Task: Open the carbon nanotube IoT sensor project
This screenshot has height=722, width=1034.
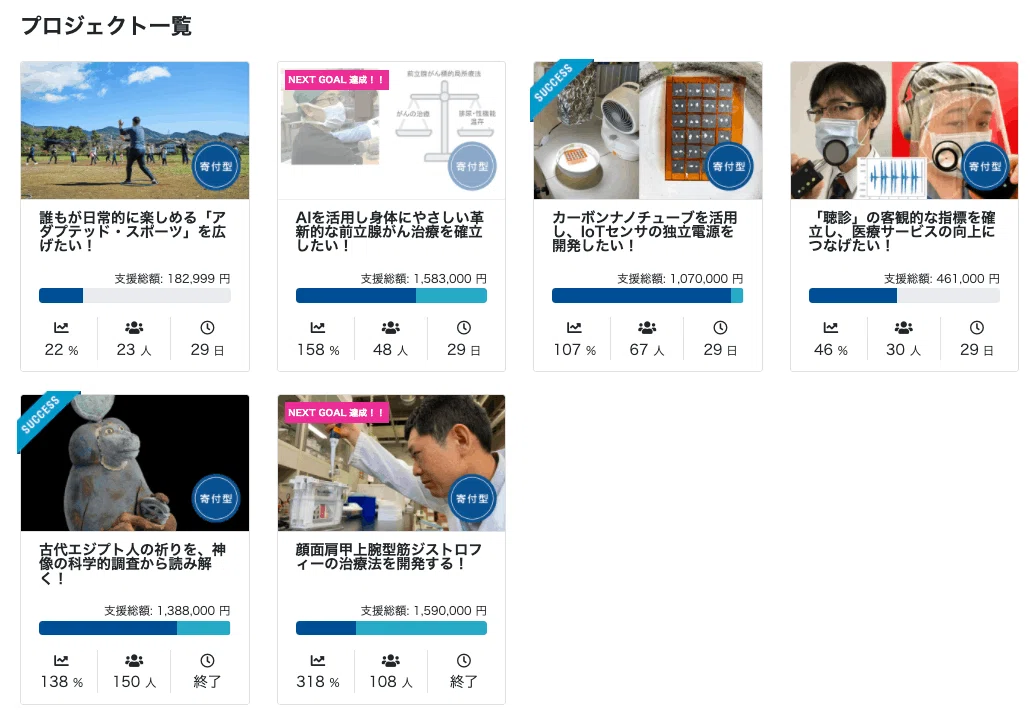Action: 648,216
